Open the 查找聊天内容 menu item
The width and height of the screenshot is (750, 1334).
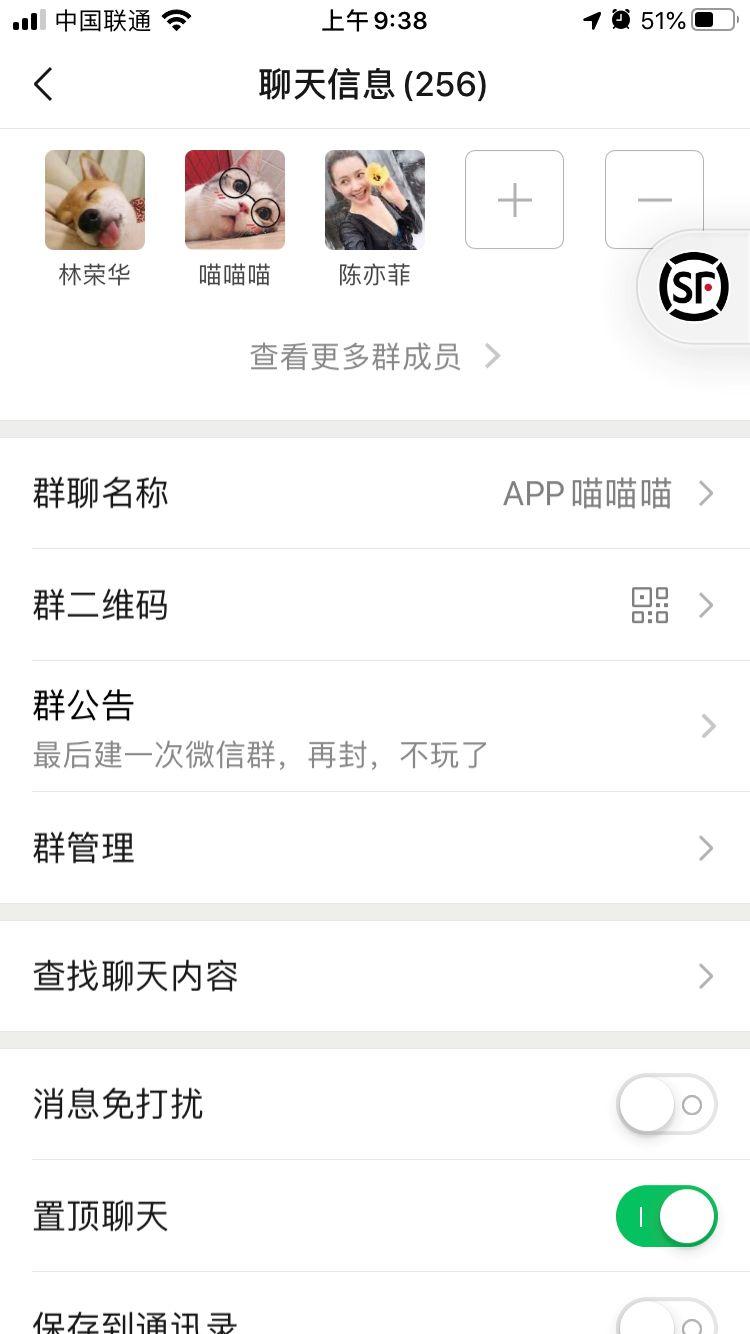click(375, 975)
